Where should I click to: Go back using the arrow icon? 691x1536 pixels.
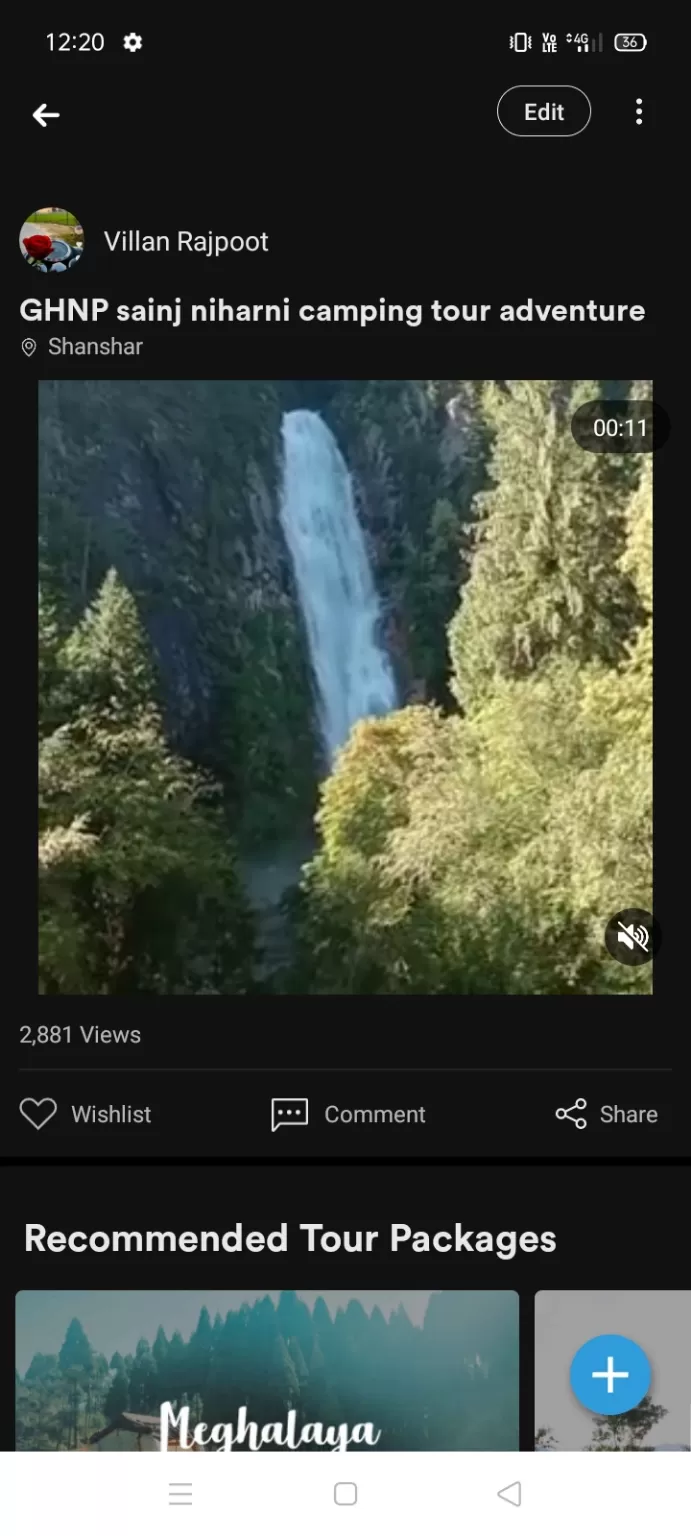pos(46,115)
